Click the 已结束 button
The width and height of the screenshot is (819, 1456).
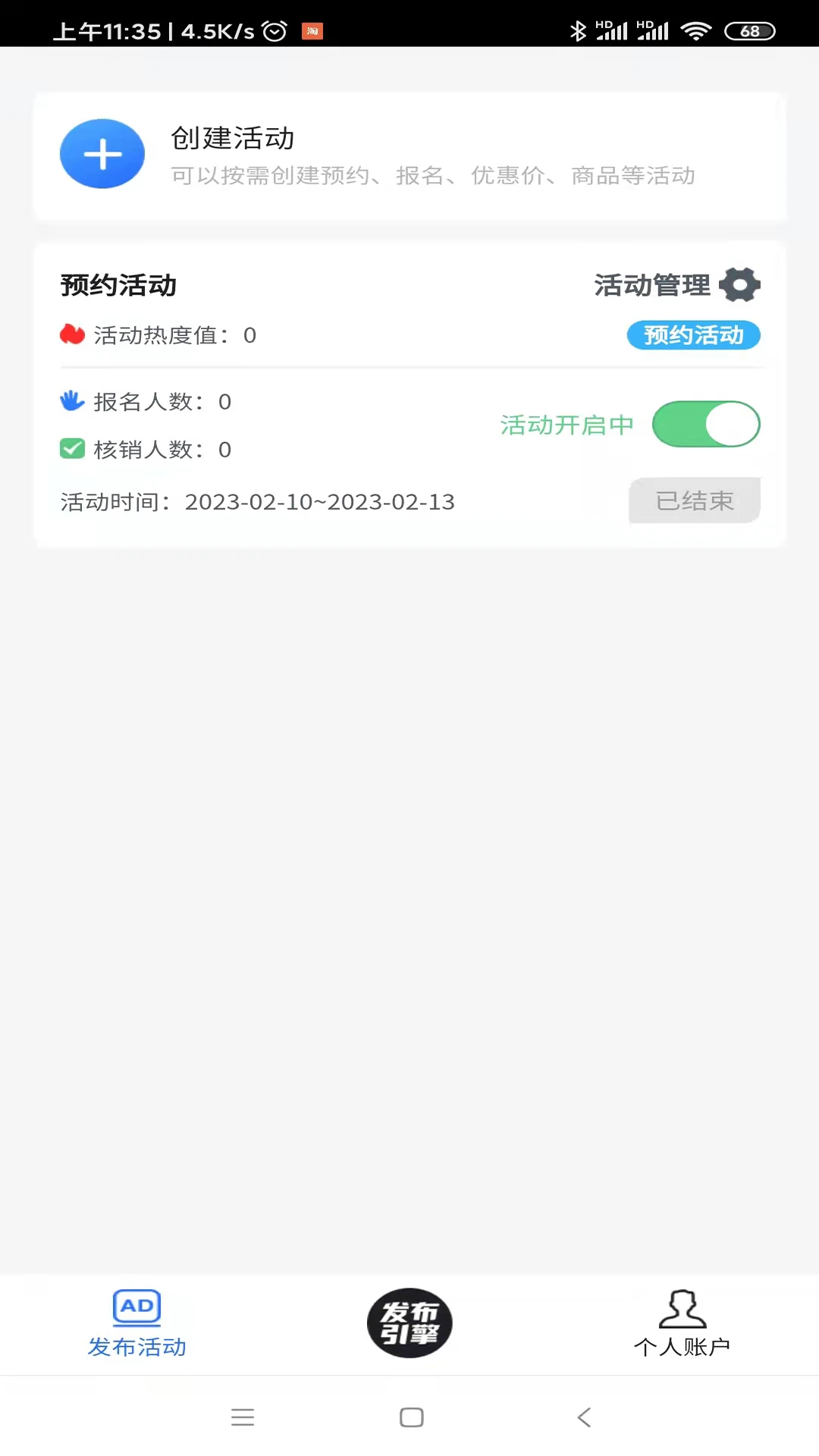(695, 500)
